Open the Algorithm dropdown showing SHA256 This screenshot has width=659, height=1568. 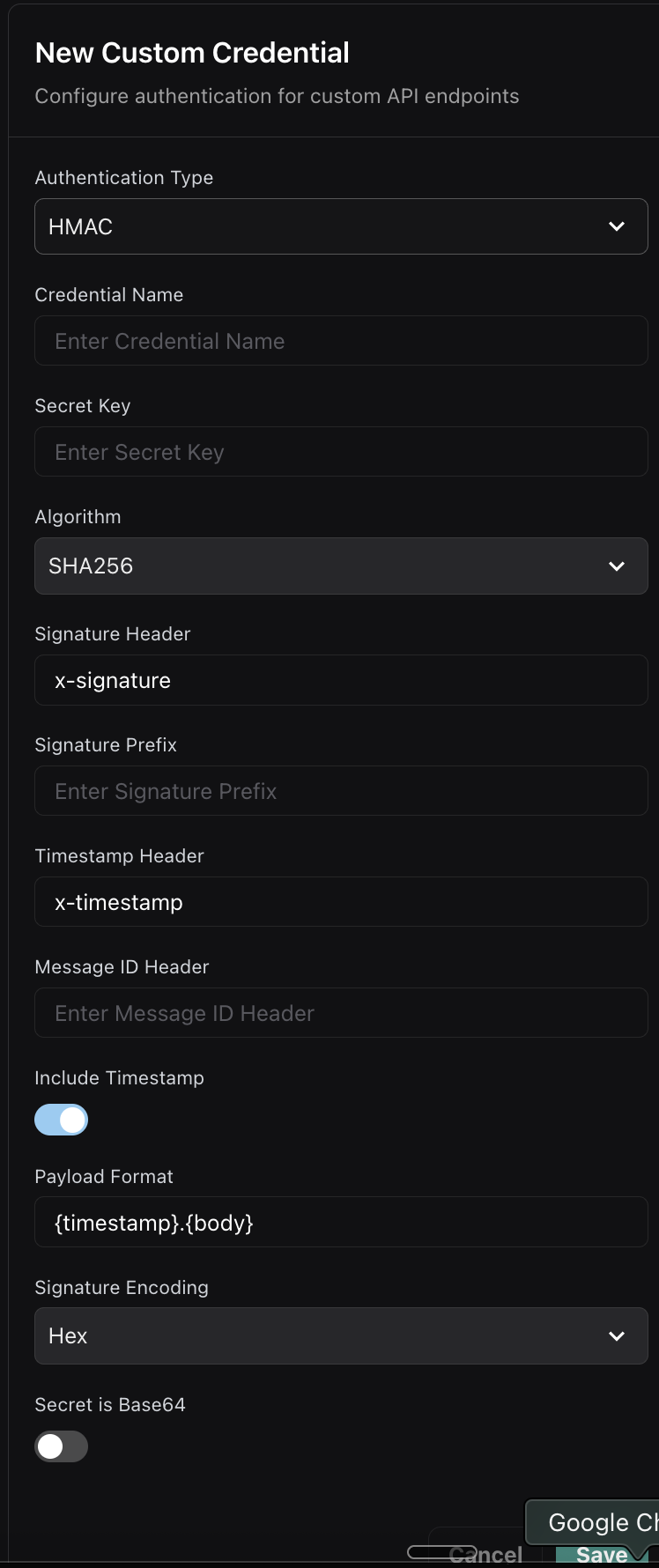[x=341, y=566]
